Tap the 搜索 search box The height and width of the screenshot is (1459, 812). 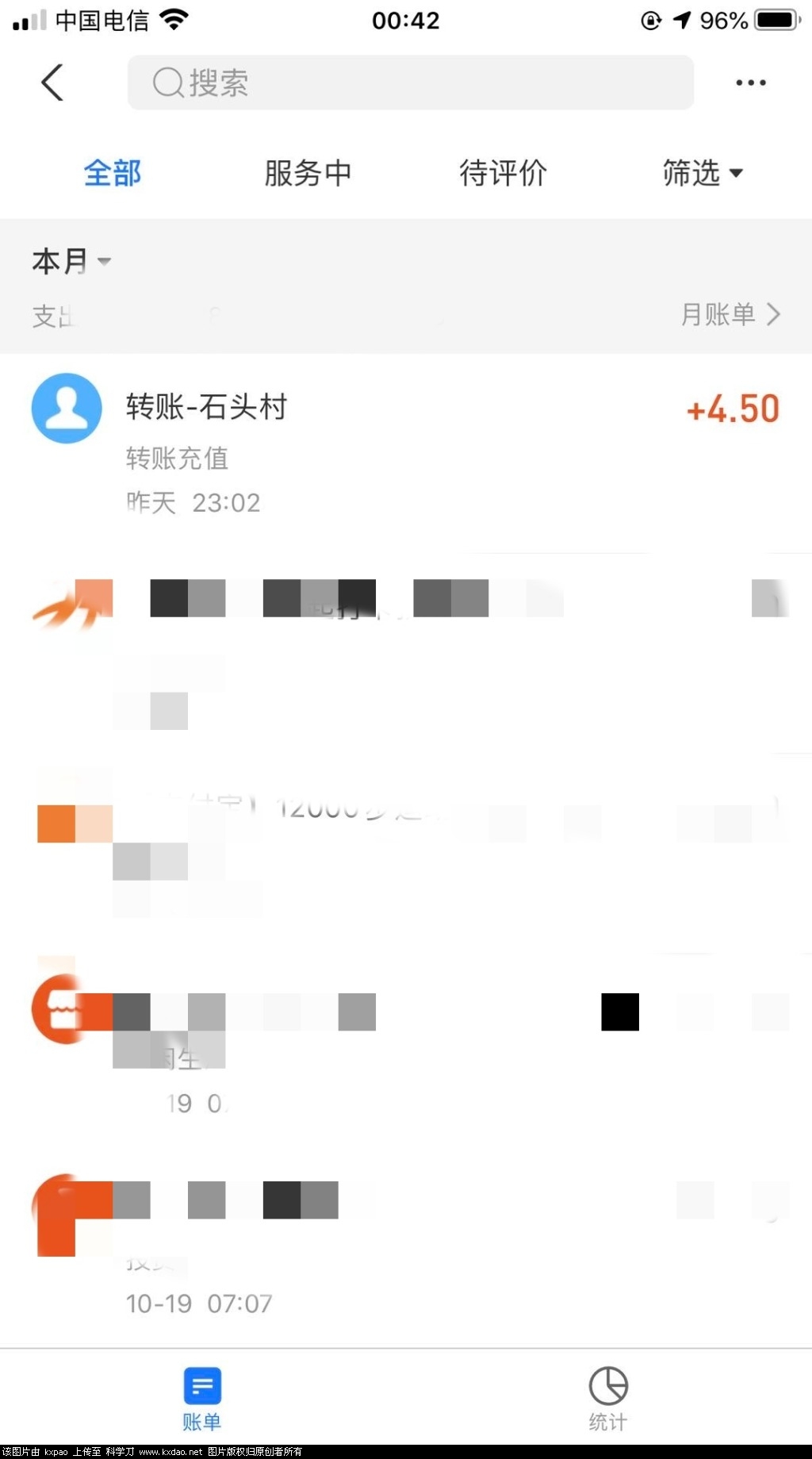click(410, 83)
